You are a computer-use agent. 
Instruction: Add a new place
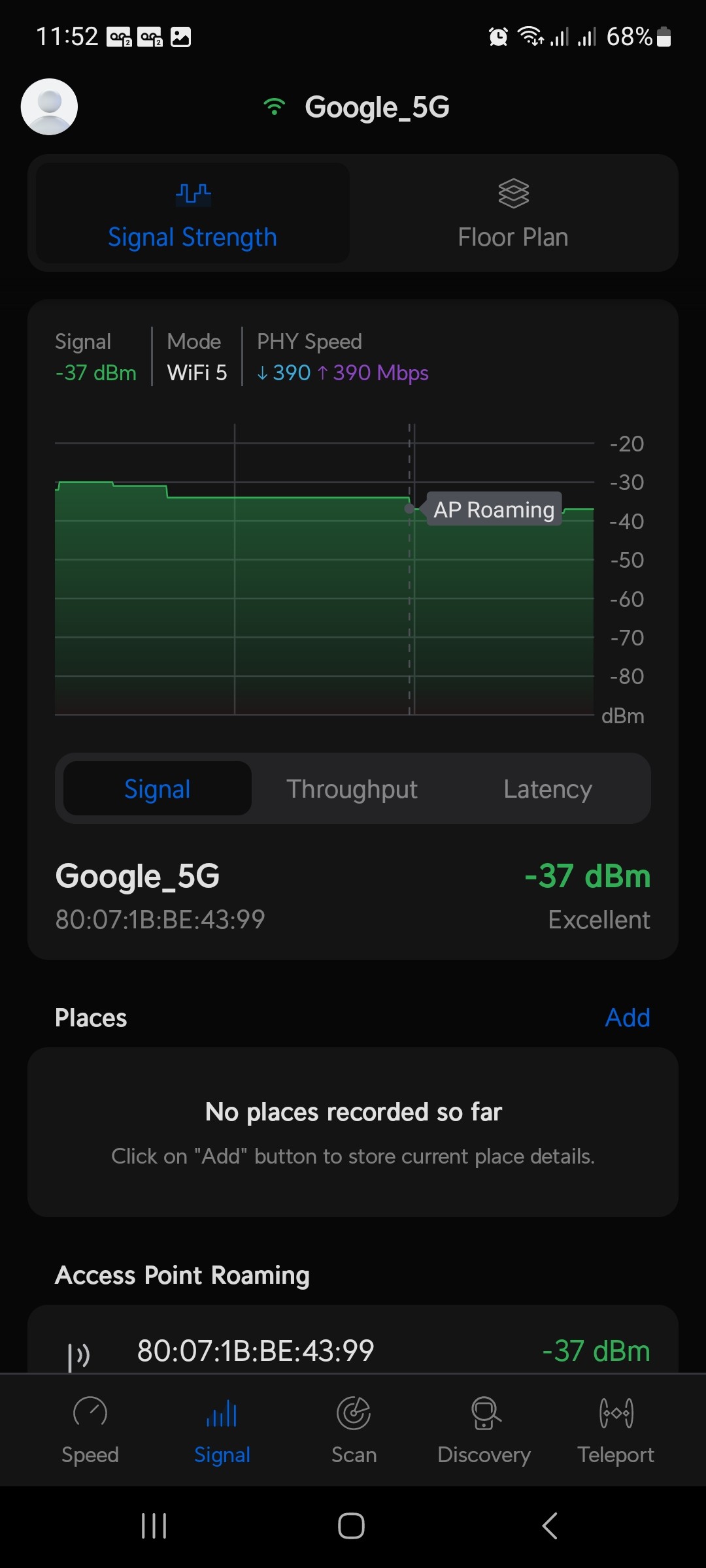pyautogui.click(x=627, y=1017)
